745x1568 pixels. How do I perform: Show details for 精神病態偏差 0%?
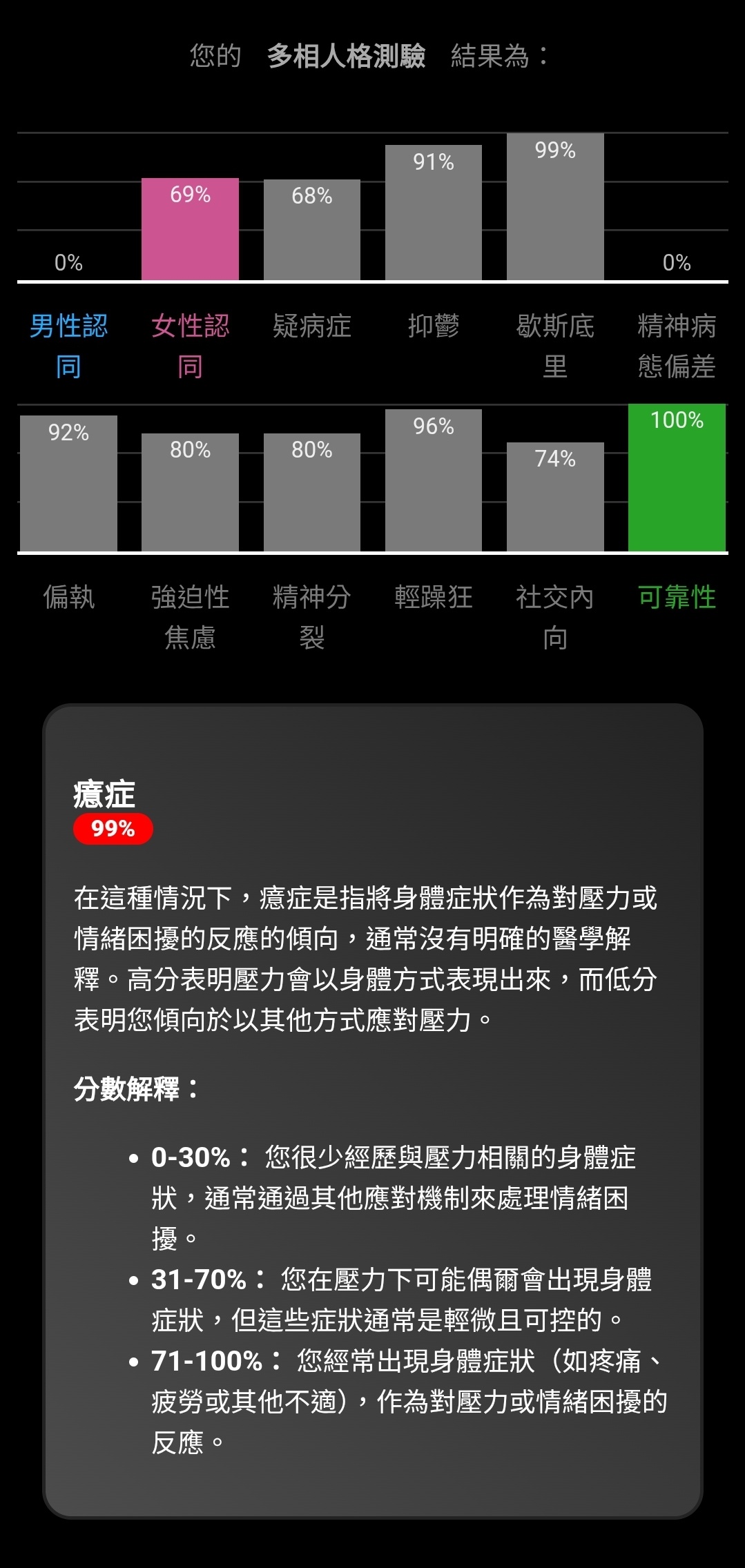coord(676,263)
